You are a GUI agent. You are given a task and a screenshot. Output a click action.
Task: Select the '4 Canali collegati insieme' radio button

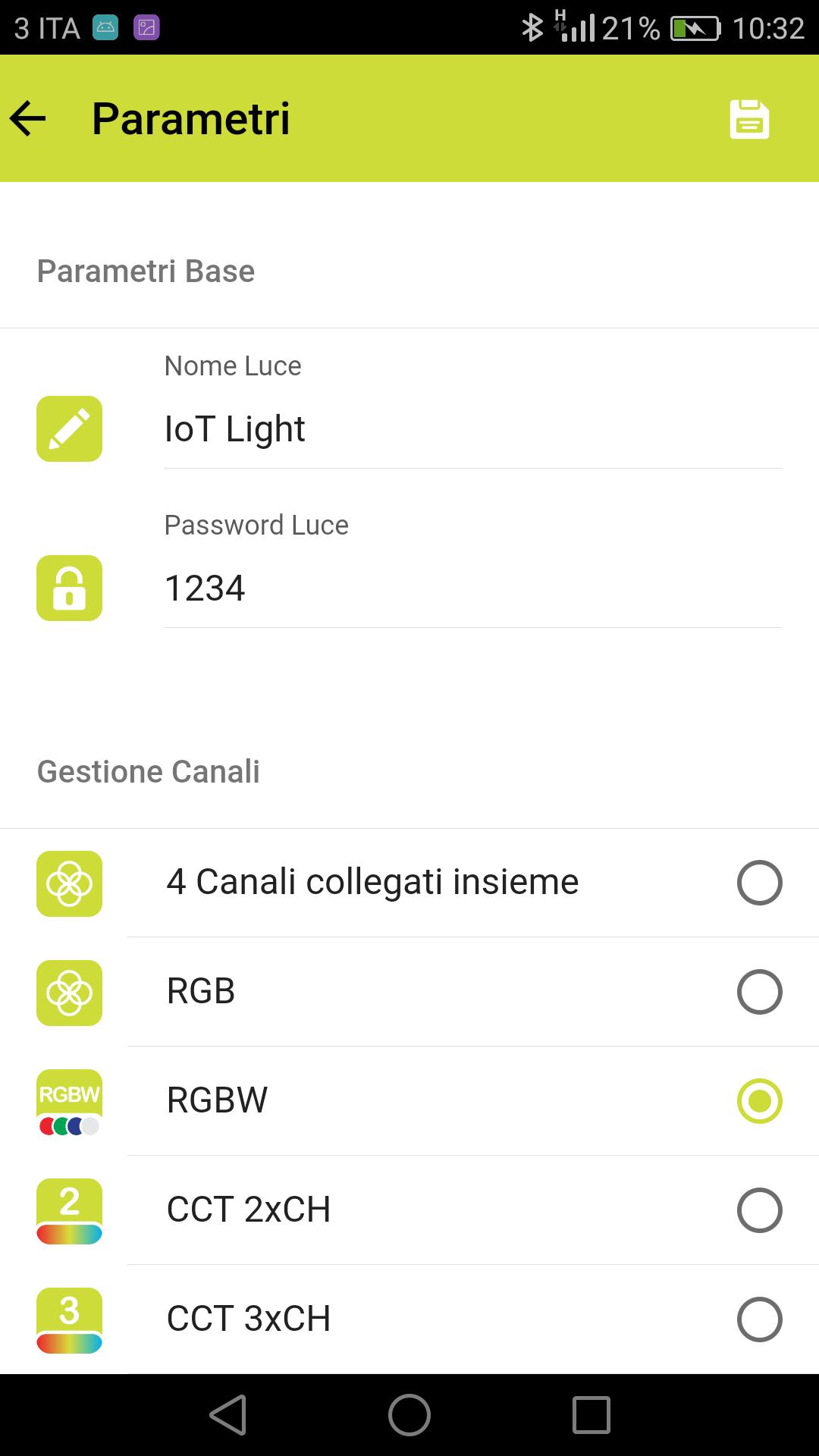click(760, 883)
